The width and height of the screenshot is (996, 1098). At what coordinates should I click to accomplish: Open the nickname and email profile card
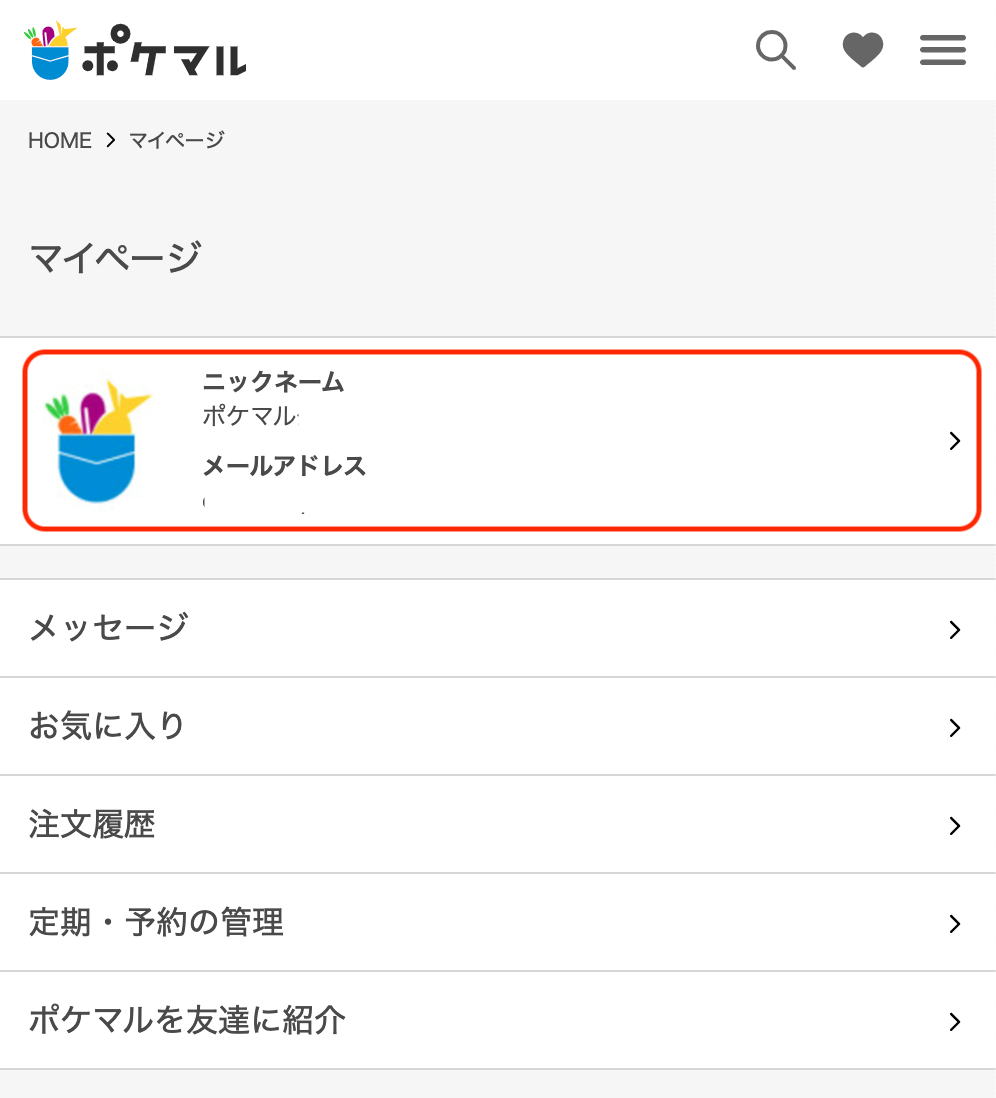click(500, 441)
